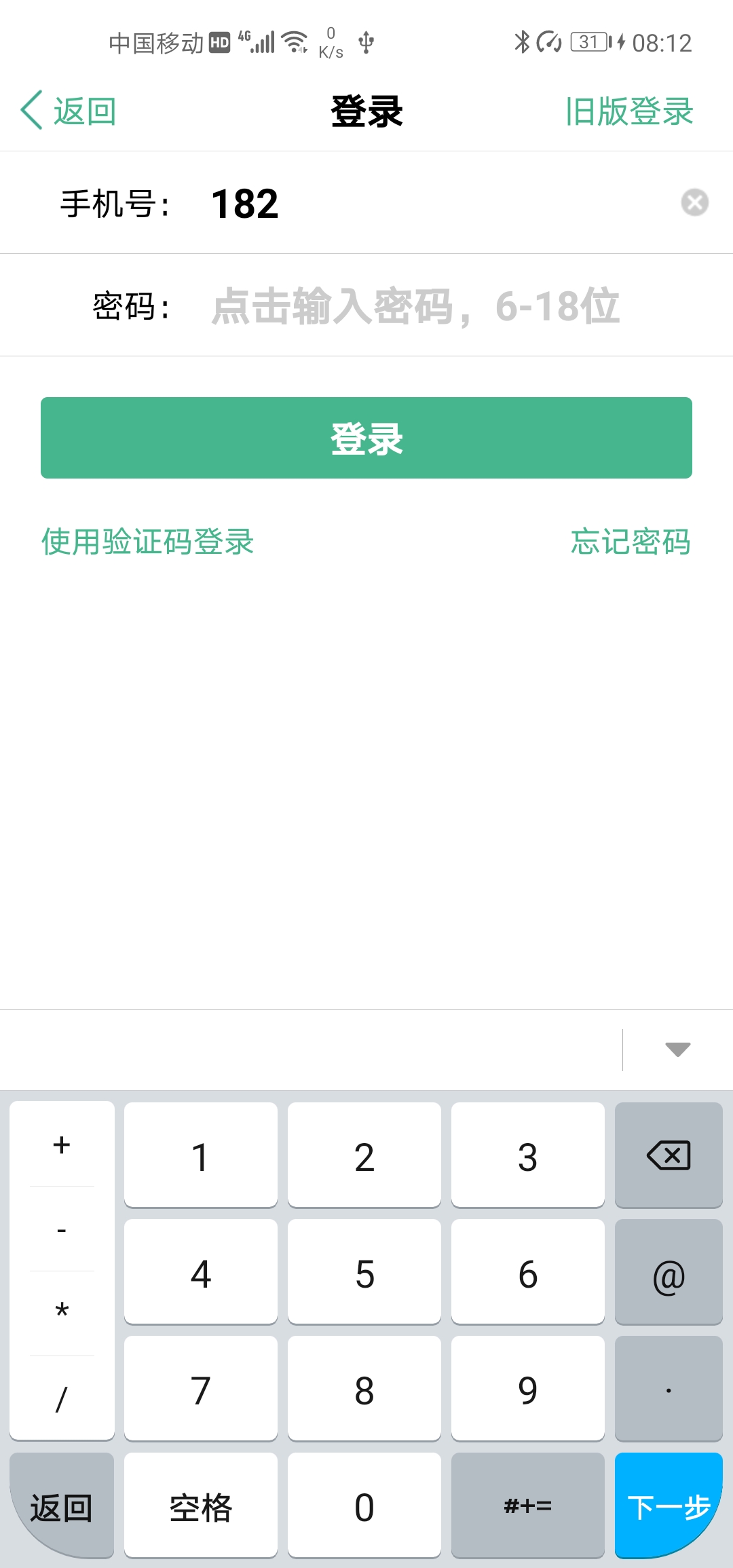Type digit 0 on the keypad

[364, 1506]
